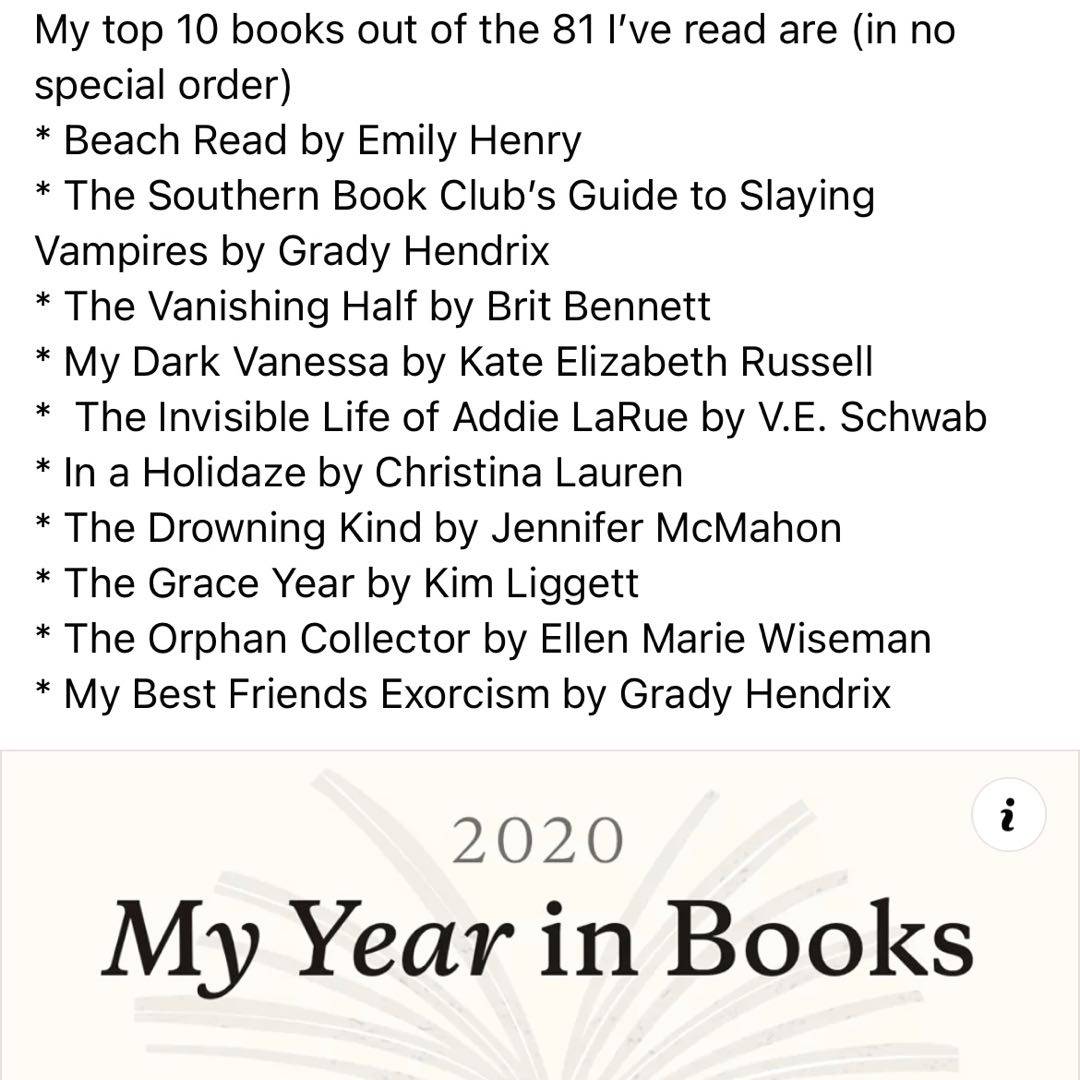Open the info icon on the link preview
The height and width of the screenshot is (1080, 1080).
1008,817
